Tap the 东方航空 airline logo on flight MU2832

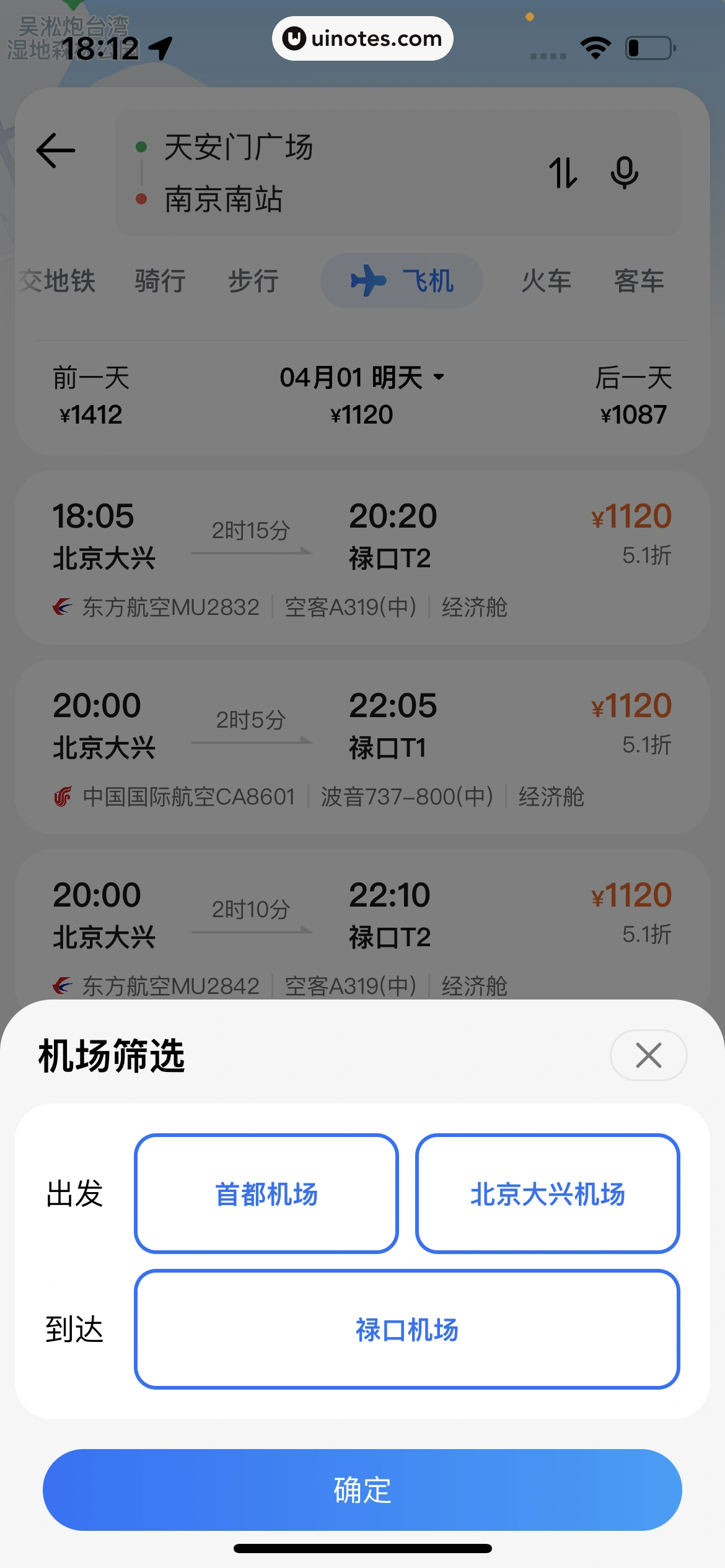[61, 606]
